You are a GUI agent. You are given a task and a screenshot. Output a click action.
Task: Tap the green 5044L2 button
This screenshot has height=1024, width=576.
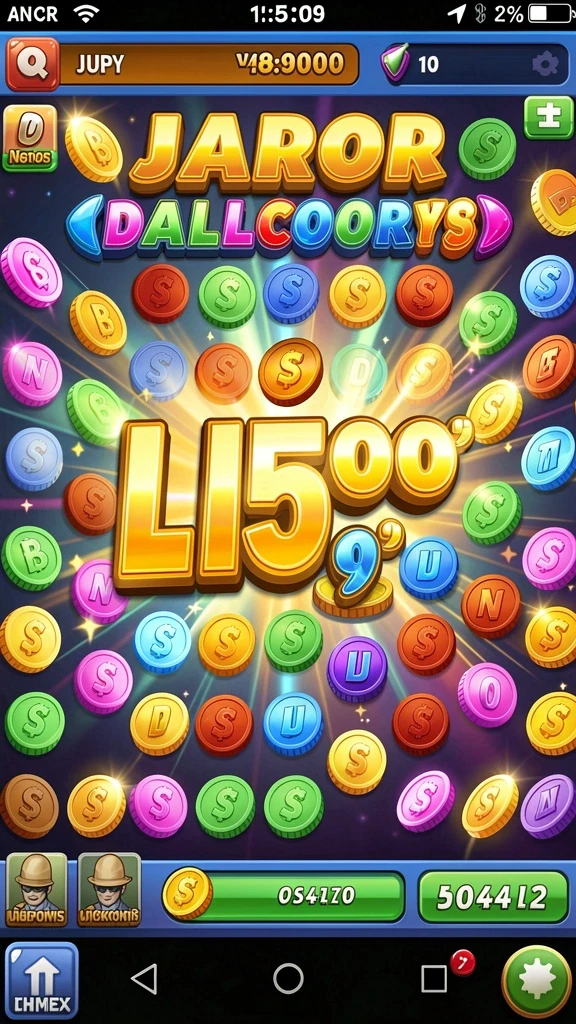click(493, 897)
